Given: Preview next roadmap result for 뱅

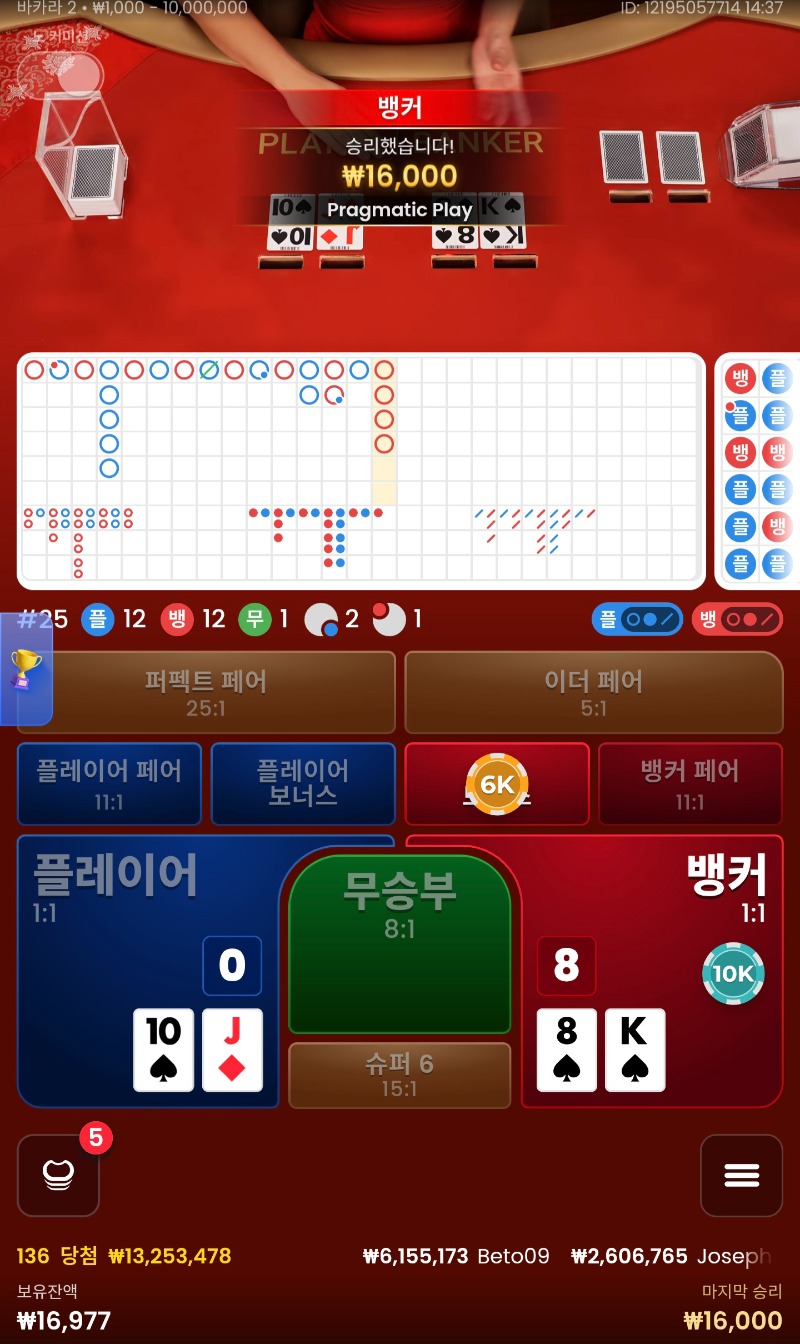Looking at the screenshot, I should point(737,620).
